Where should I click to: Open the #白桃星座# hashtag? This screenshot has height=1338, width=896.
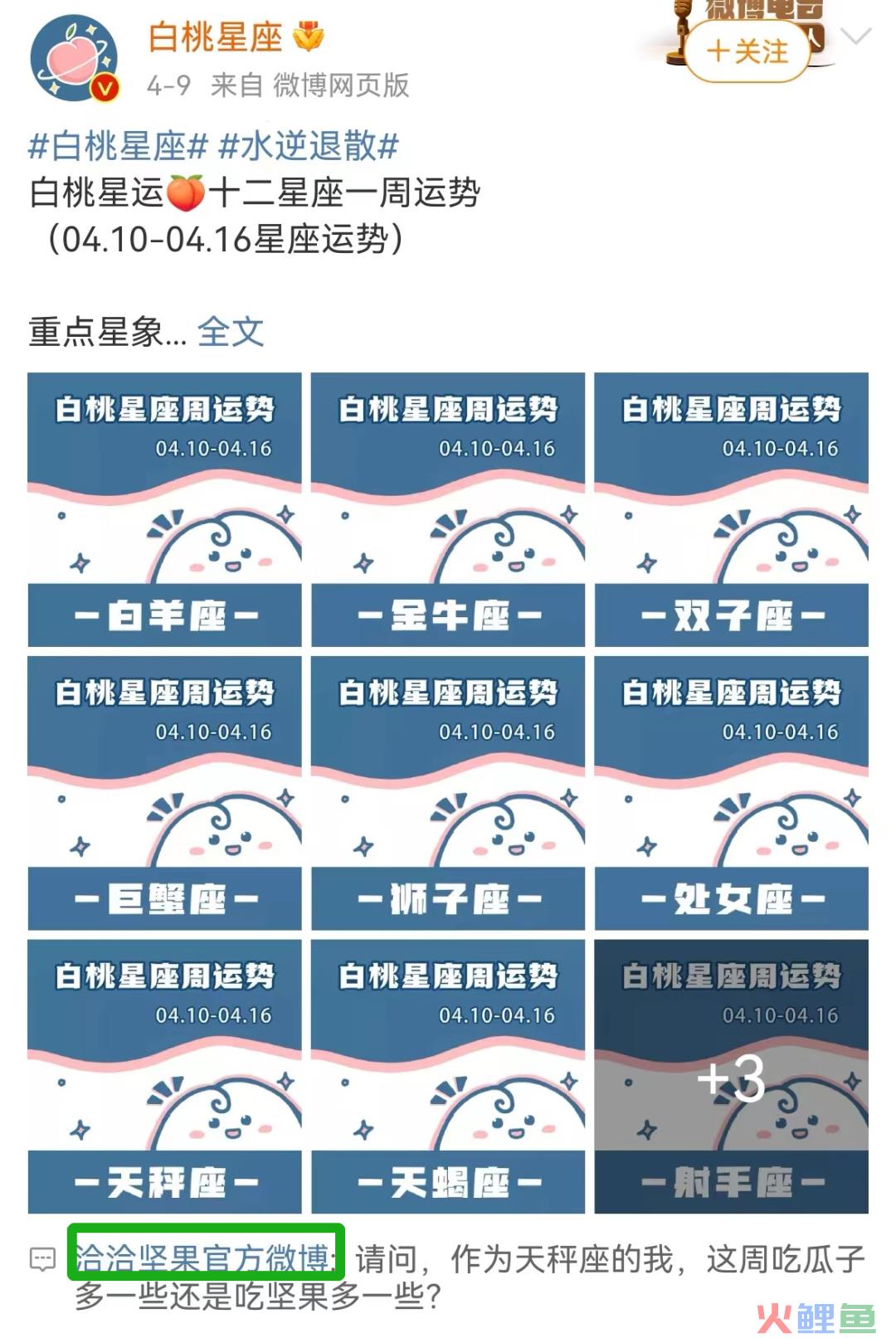pyautogui.click(x=118, y=147)
